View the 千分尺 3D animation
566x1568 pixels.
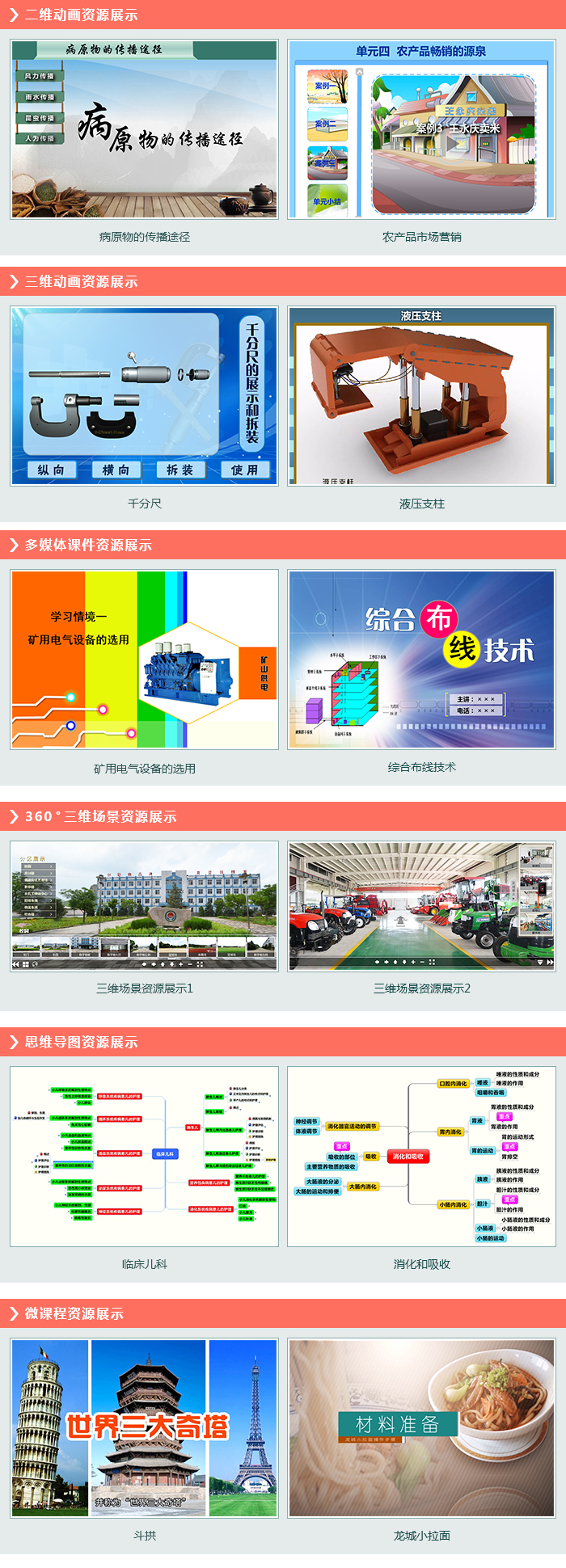tap(144, 396)
